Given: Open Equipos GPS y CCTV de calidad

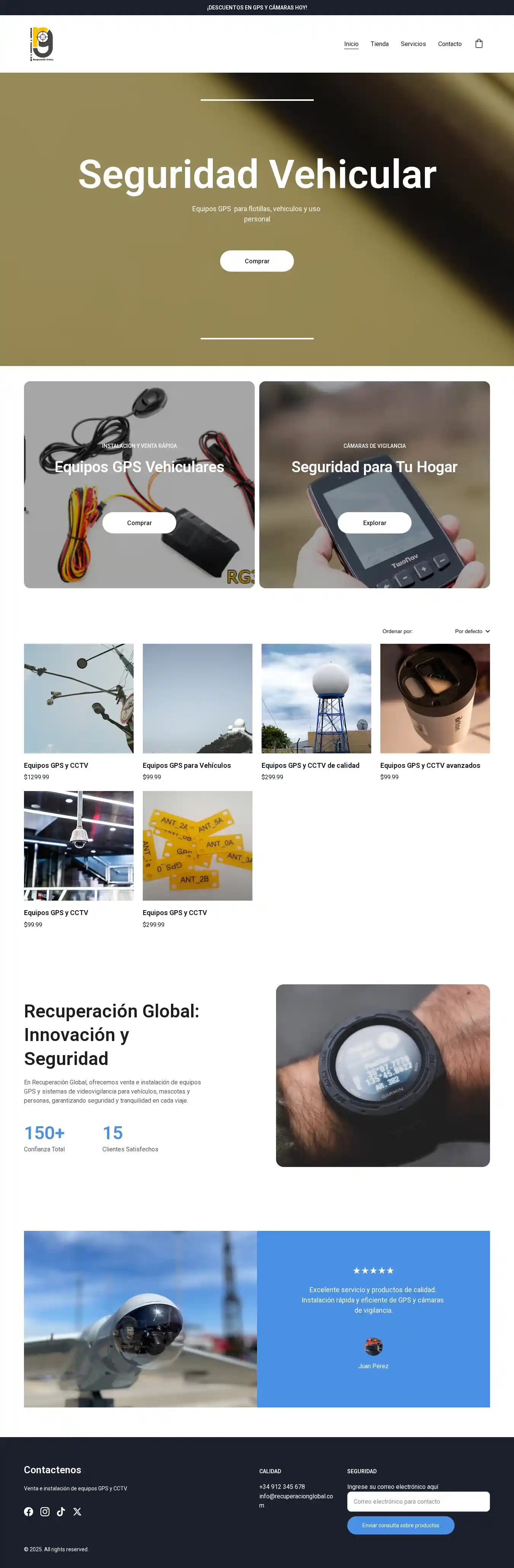Looking at the screenshot, I should coord(316,699).
